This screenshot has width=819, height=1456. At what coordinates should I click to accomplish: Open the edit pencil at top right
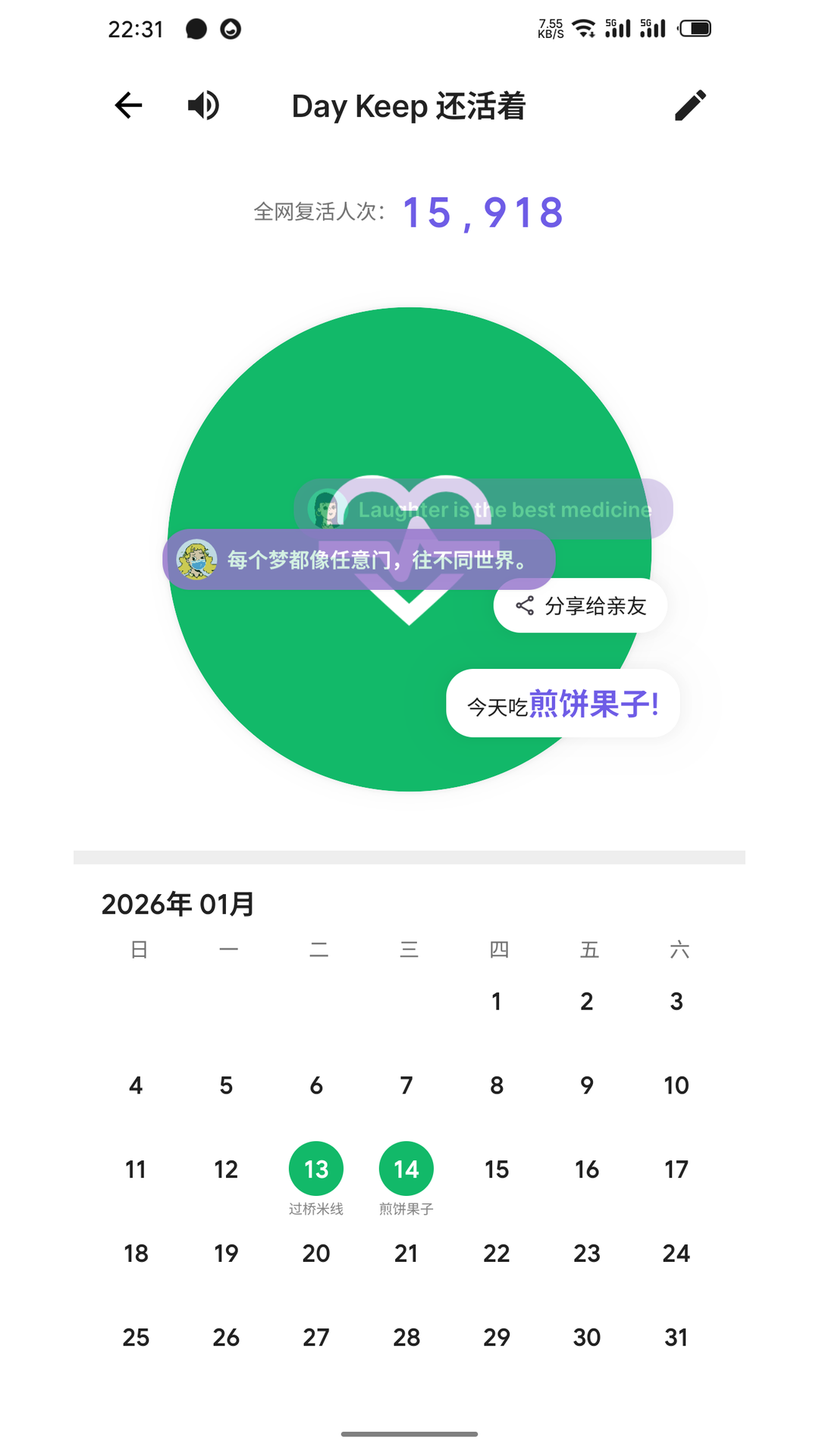tap(691, 105)
